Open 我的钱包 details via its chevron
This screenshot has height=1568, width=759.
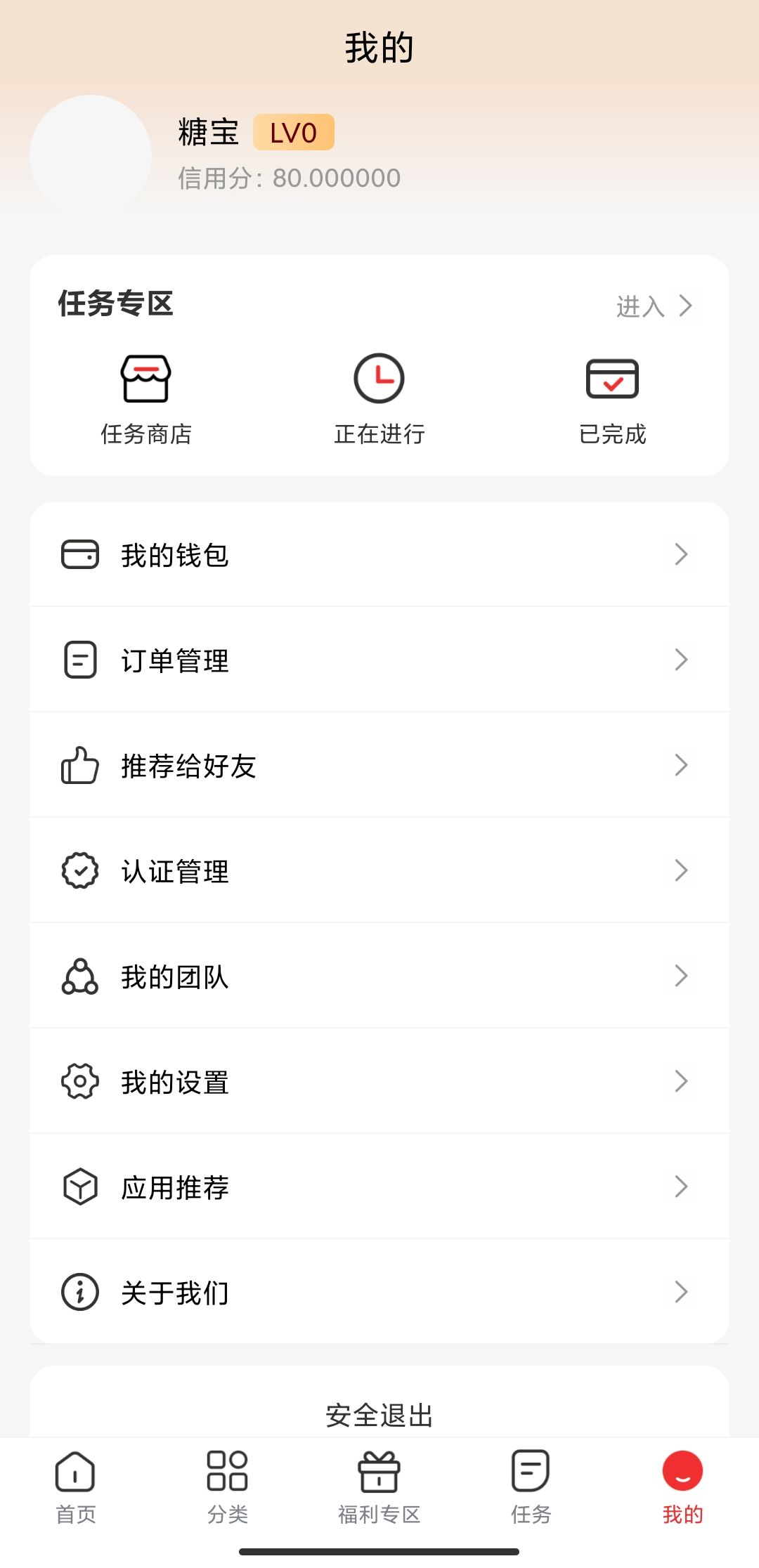[x=680, y=554]
